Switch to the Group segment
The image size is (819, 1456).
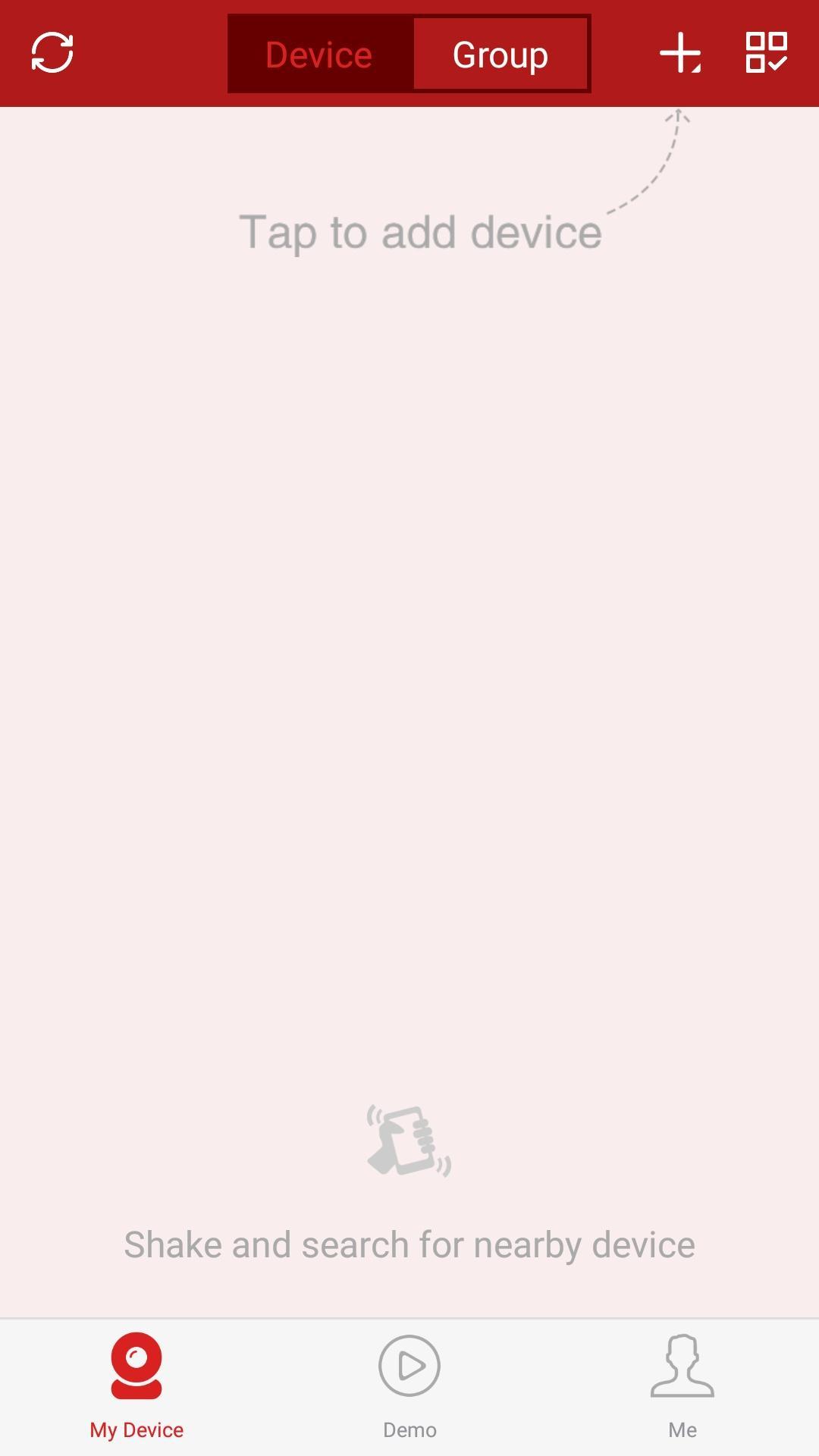500,55
